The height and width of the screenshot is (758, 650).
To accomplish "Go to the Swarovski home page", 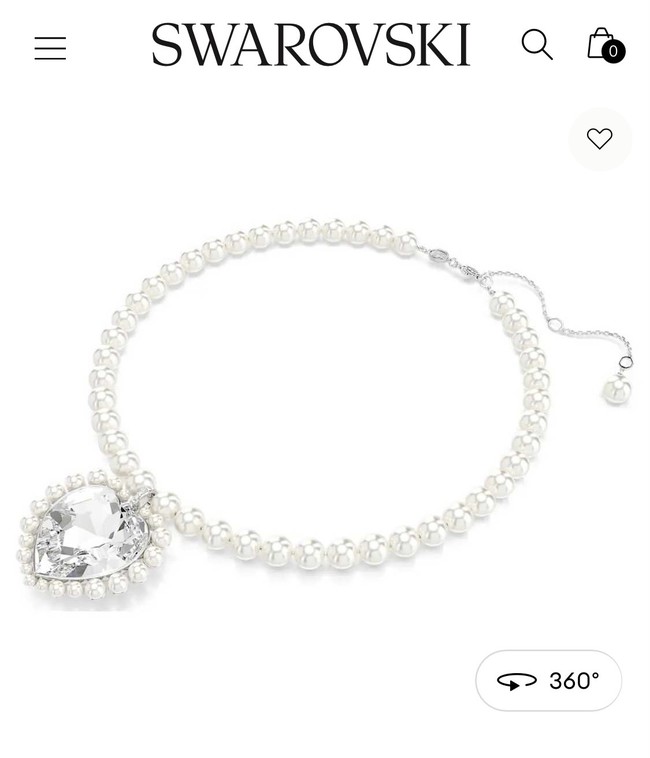I will click(310, 46).
